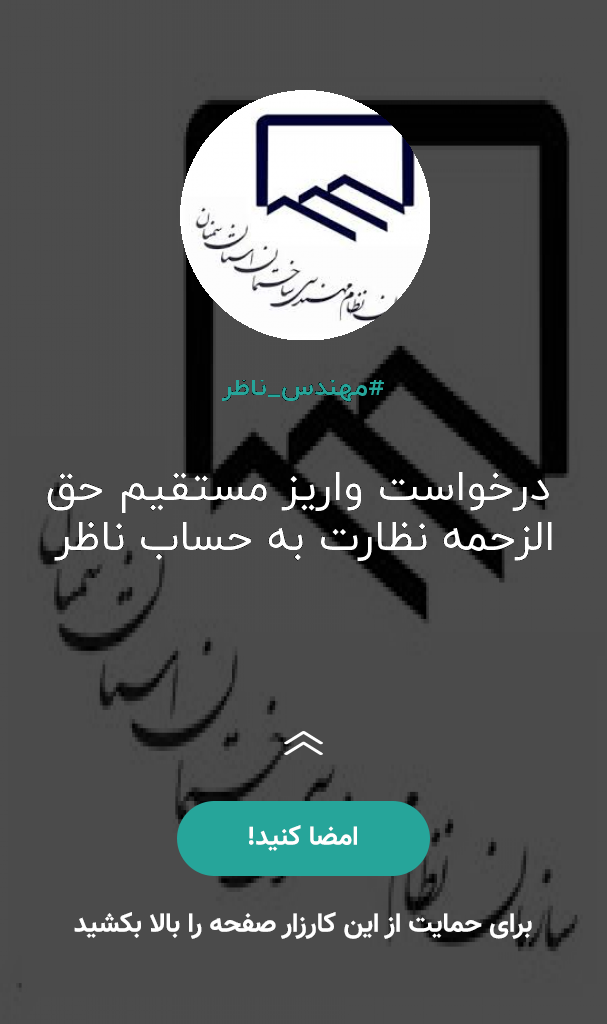Viewport: 607px width, 1024px height.
Task: Open the #مهندس_ناظر hashtag
Action: click(303, 389)
